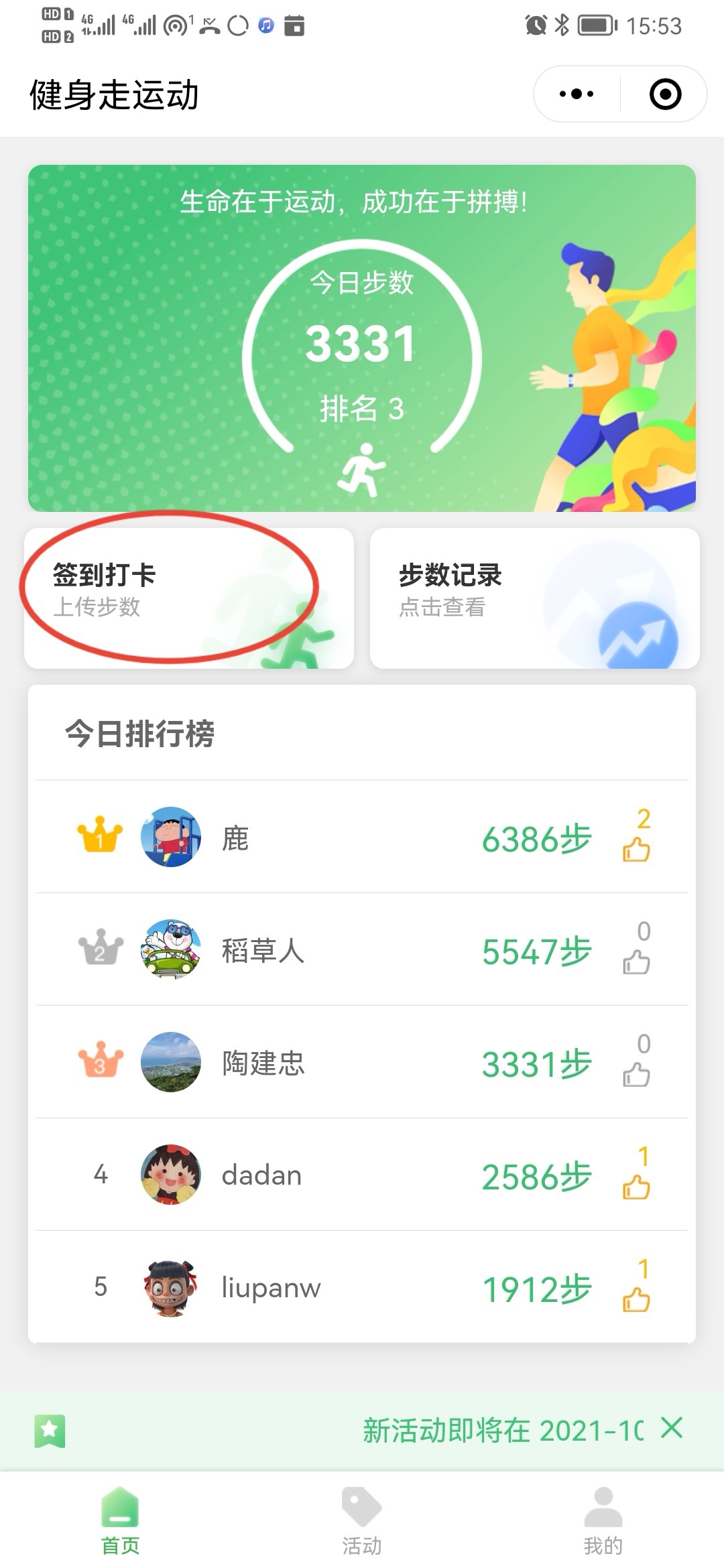Like 陶建忠's 3331 steps entry
Screen dimensions: 724x1568
pyautogui.click(x=636, y=1075)
